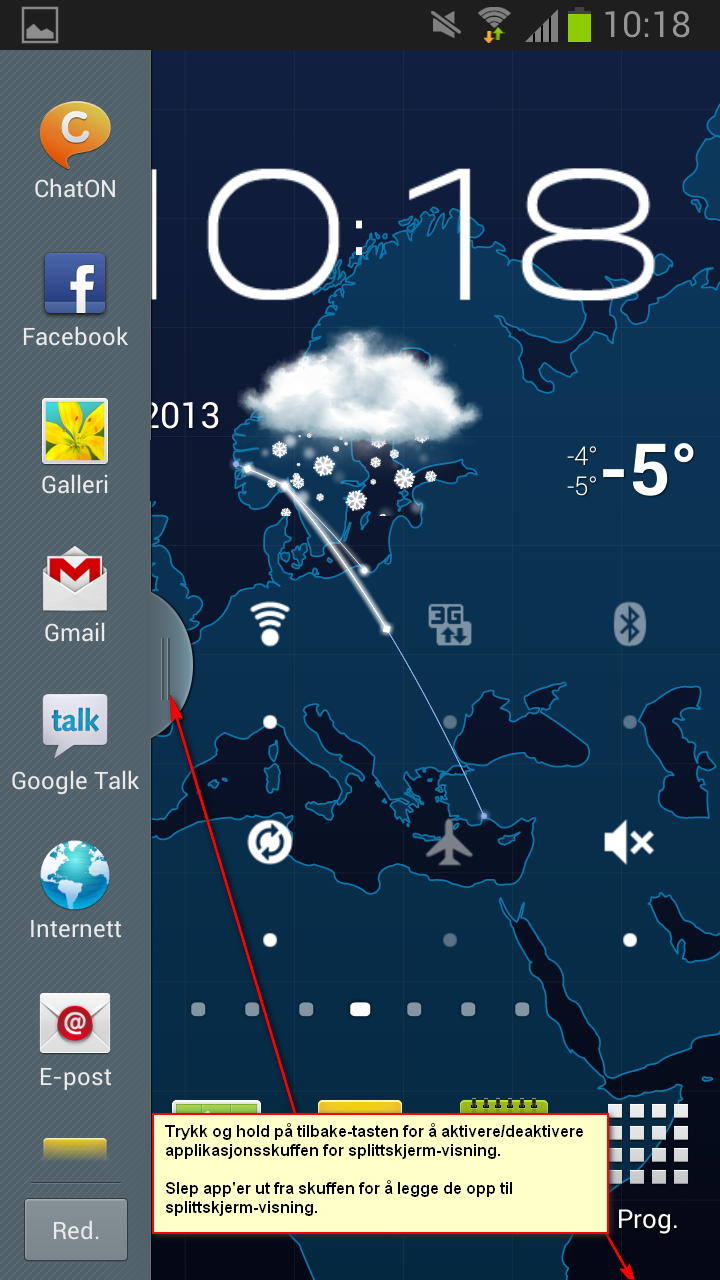
Task: Turn on Bluetooth from the widget
Action: [629, 624]
